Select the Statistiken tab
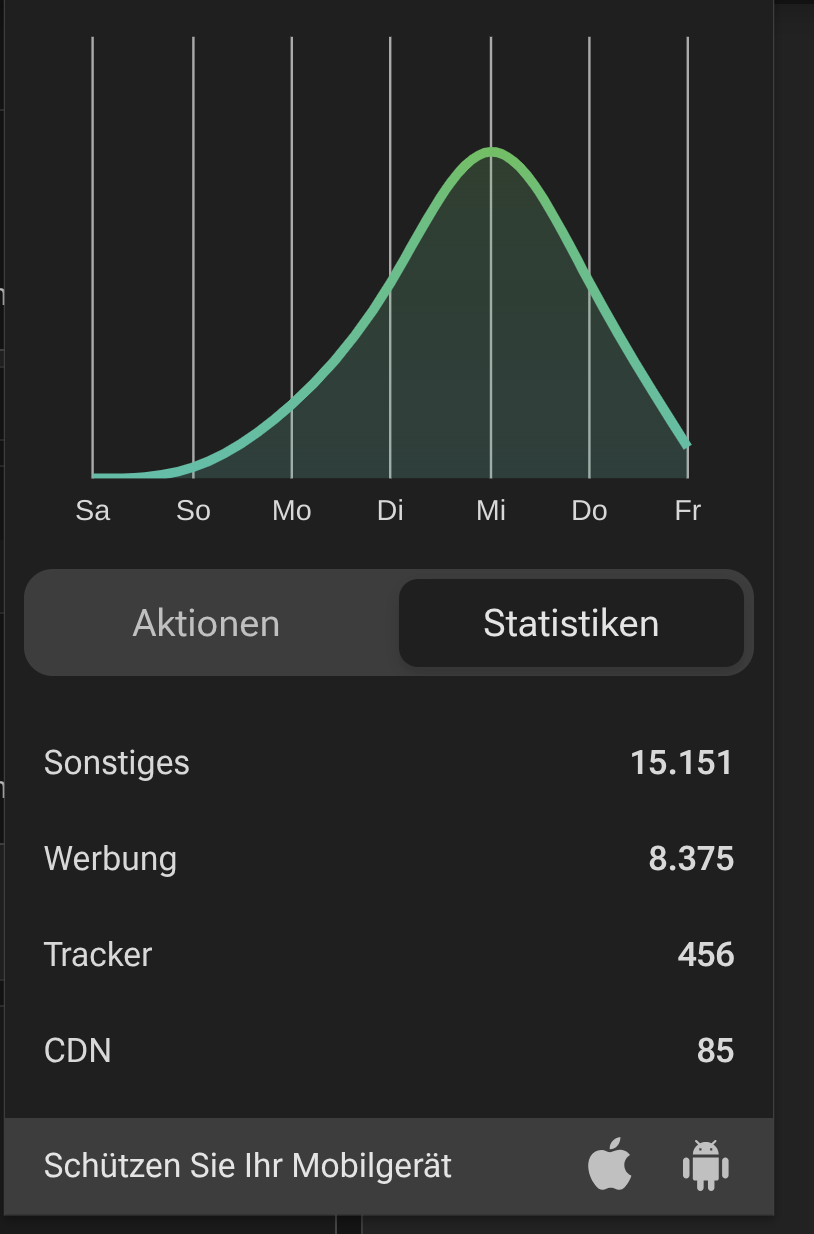Screen dimensions: 814x1234 [571, 622]
